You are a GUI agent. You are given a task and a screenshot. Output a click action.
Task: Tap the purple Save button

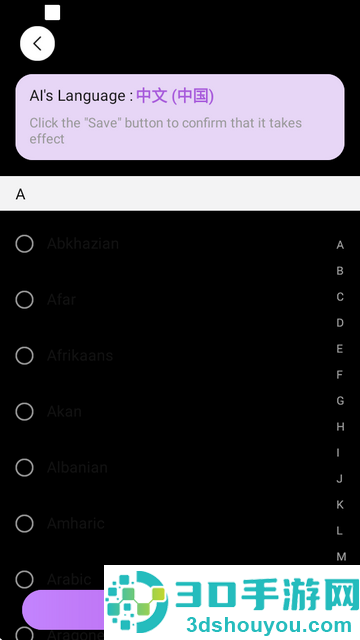(x=63, y=610)
